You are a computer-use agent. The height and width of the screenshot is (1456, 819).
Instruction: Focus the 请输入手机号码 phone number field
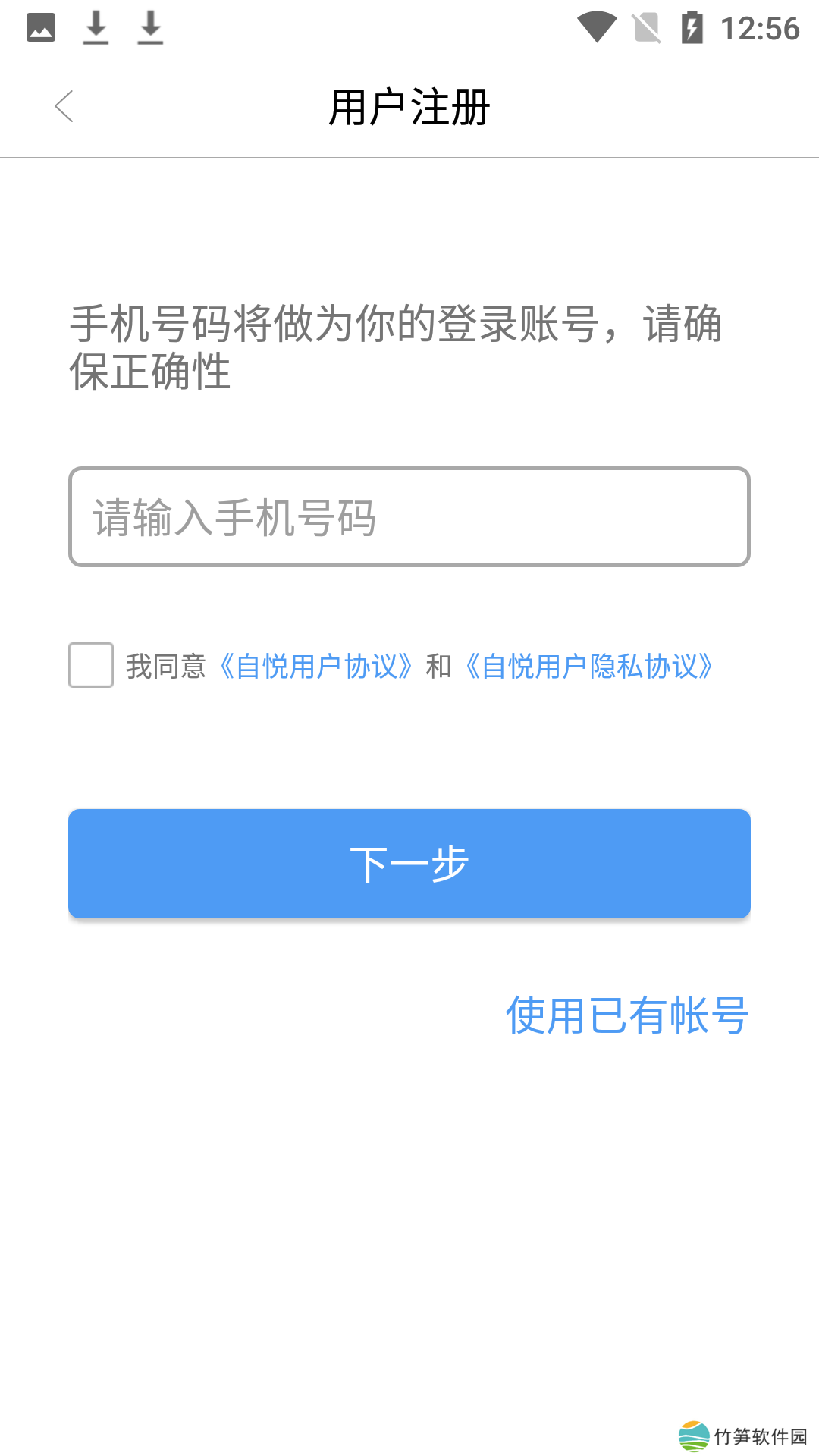pyautogui.click(x=409, y=517)
